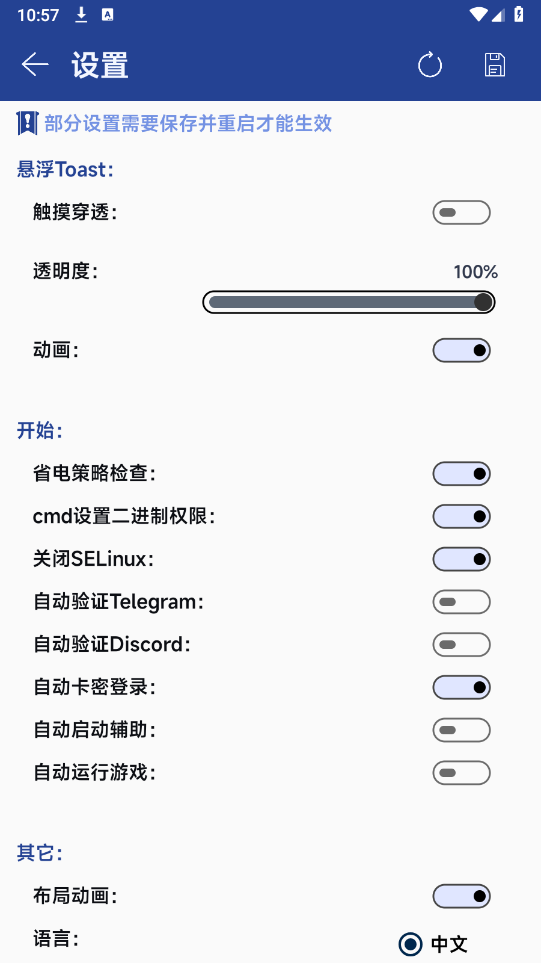The height and width of the screenshot is (963, 541).
Task: Enable the 触摸穿透 toggle
Action: click(x=461, y=212)
